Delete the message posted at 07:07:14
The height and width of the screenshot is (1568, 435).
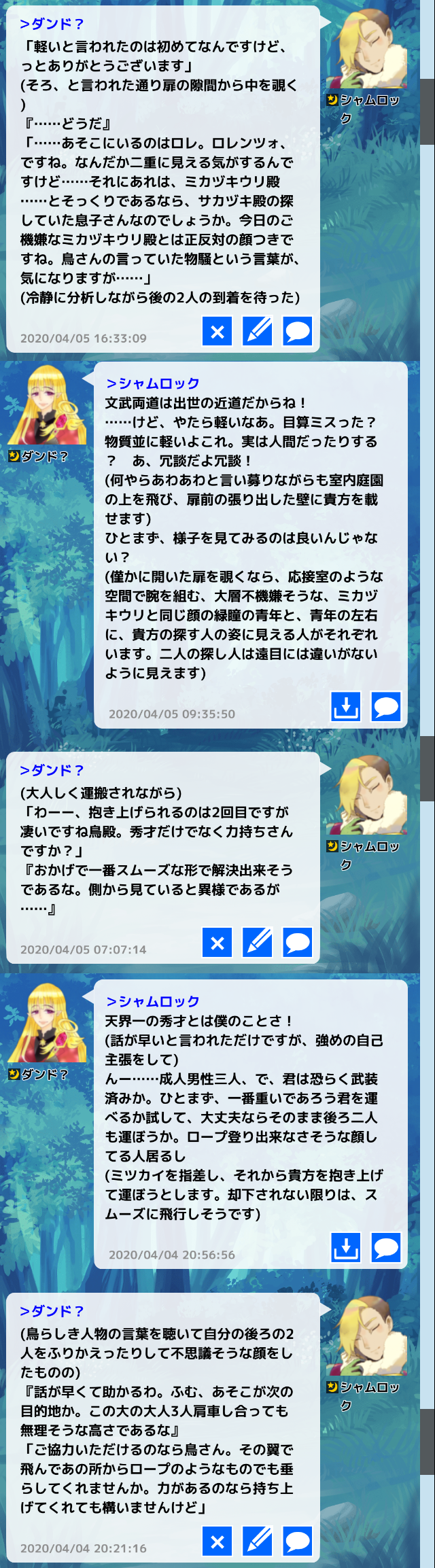pyautogui.click(x=217, y=943)
